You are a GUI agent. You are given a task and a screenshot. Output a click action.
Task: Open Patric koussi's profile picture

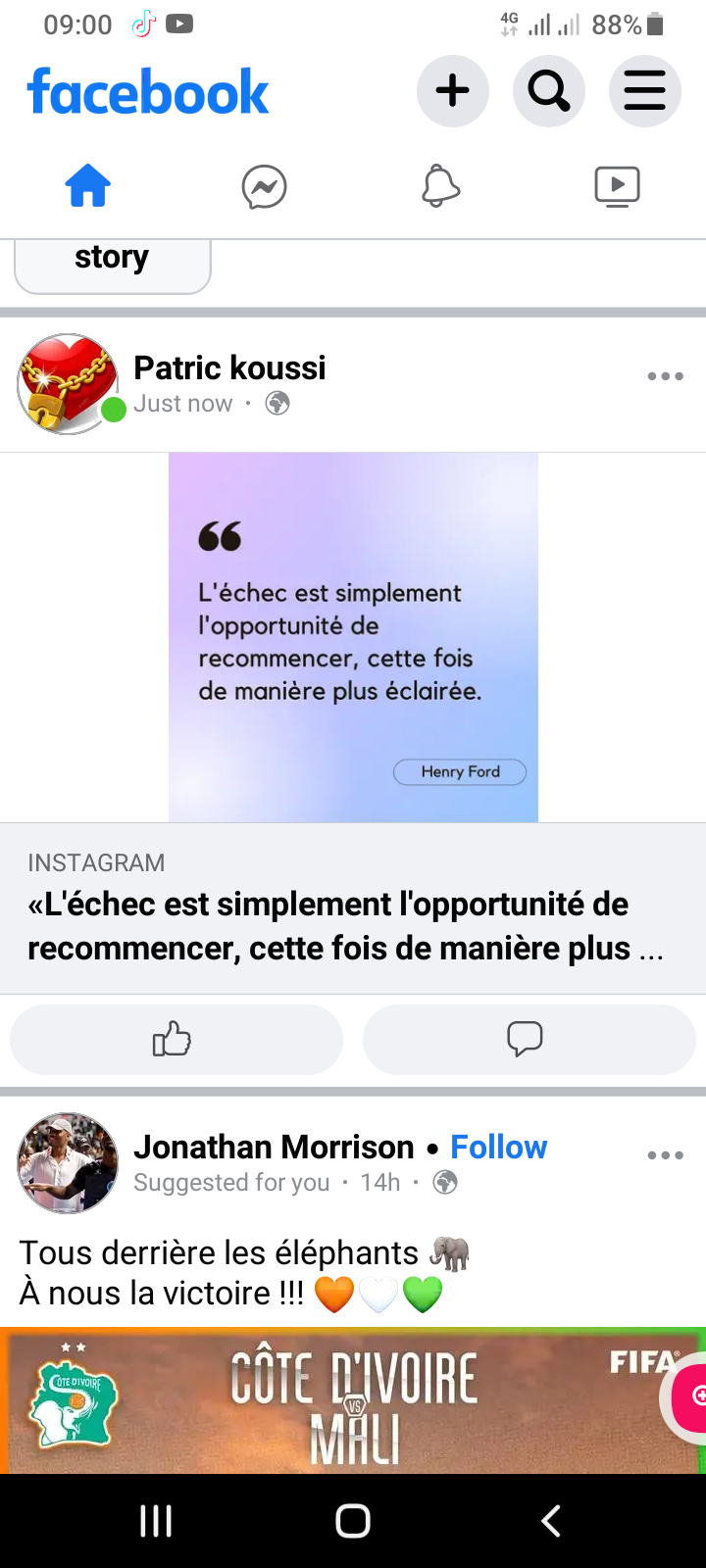[x=67, y=384]
